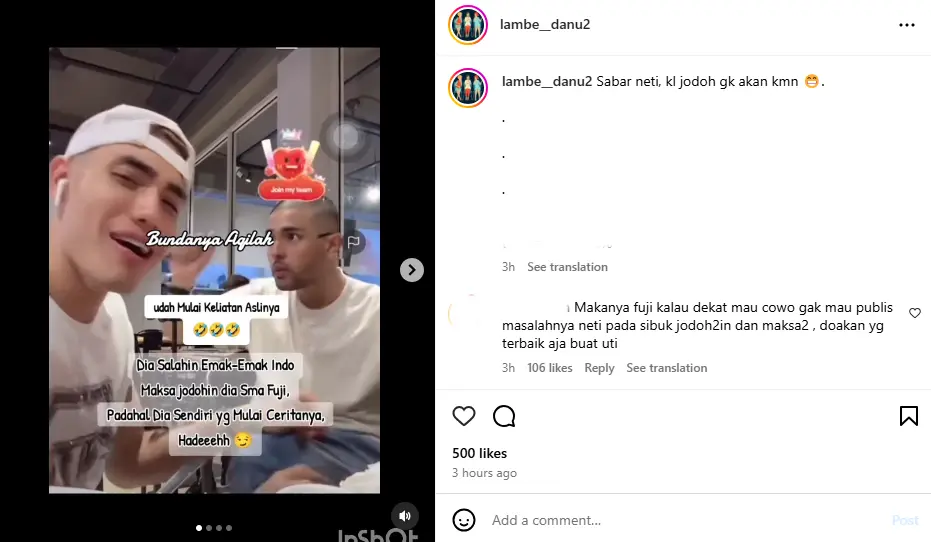Open the emoji picker for comments
Image resolution: width=931 pixels, height=542 pixels.
464,520
